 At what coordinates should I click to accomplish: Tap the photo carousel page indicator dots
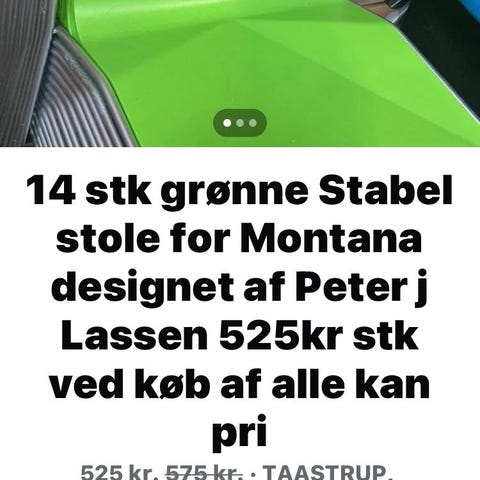coord(240,123)
